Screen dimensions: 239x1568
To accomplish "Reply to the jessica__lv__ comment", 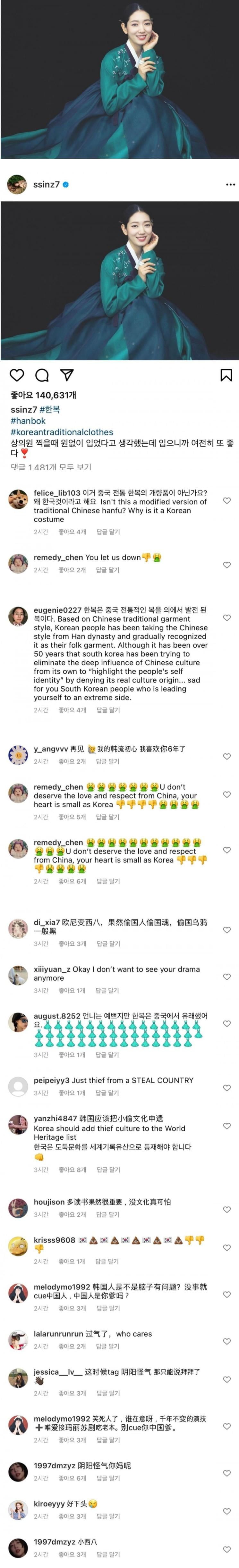I will (x=108, y=1393).
